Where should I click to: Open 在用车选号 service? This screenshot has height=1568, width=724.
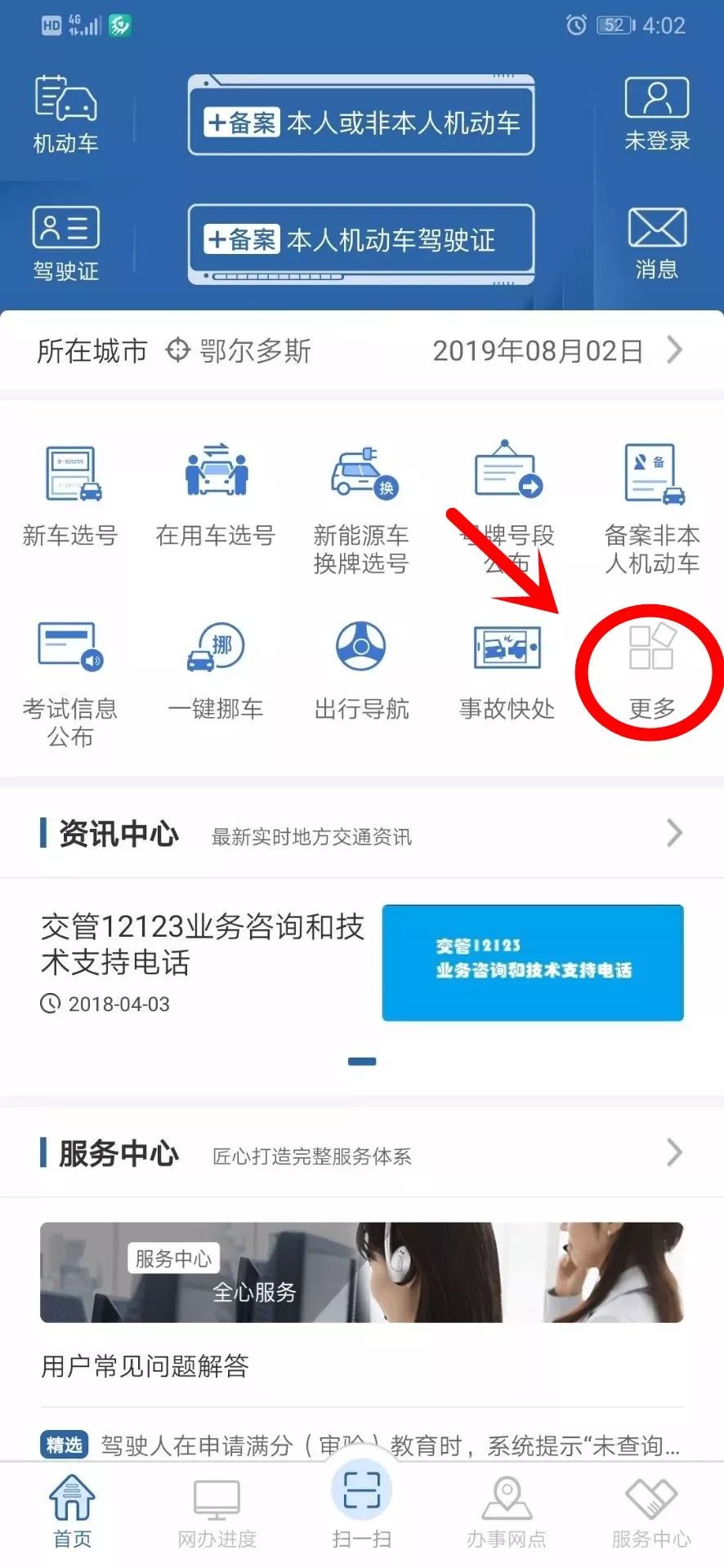click(216, 496)
